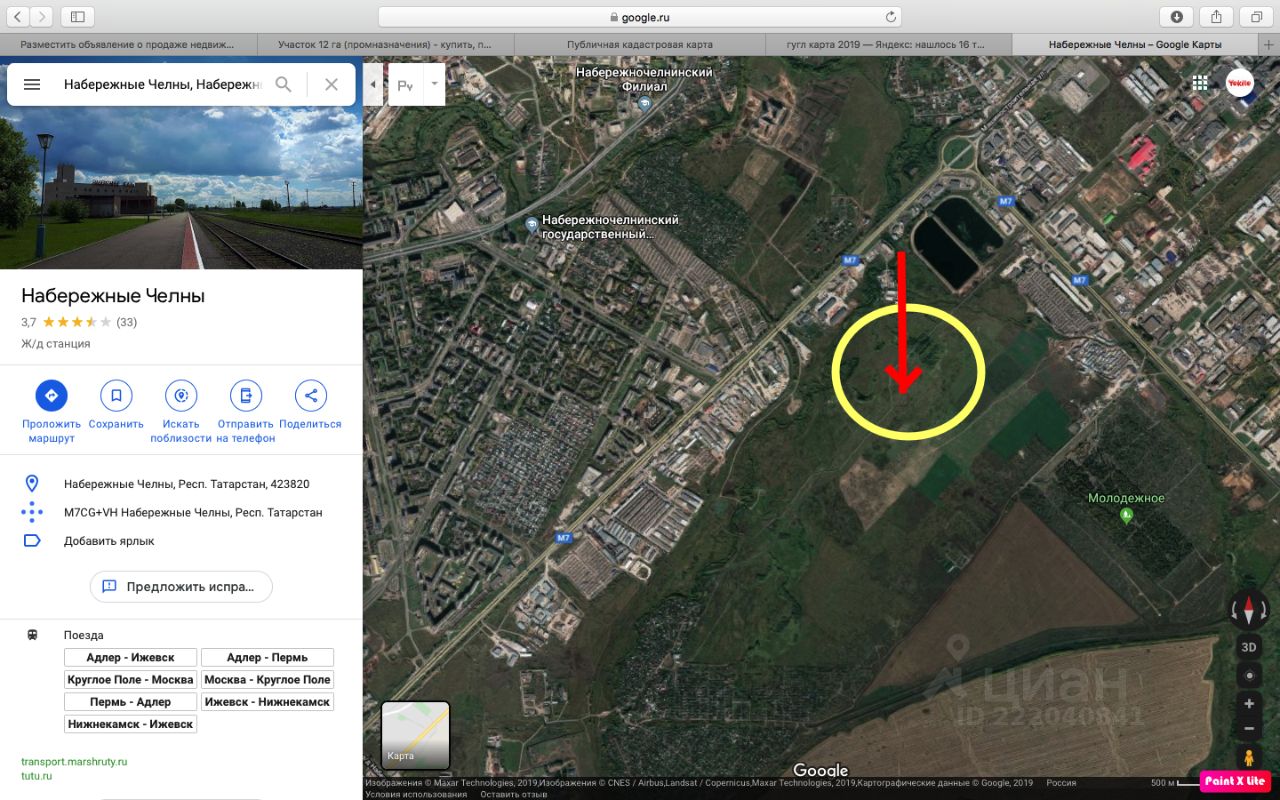Open the transport.marshruty.ru link

click(74, 762)
